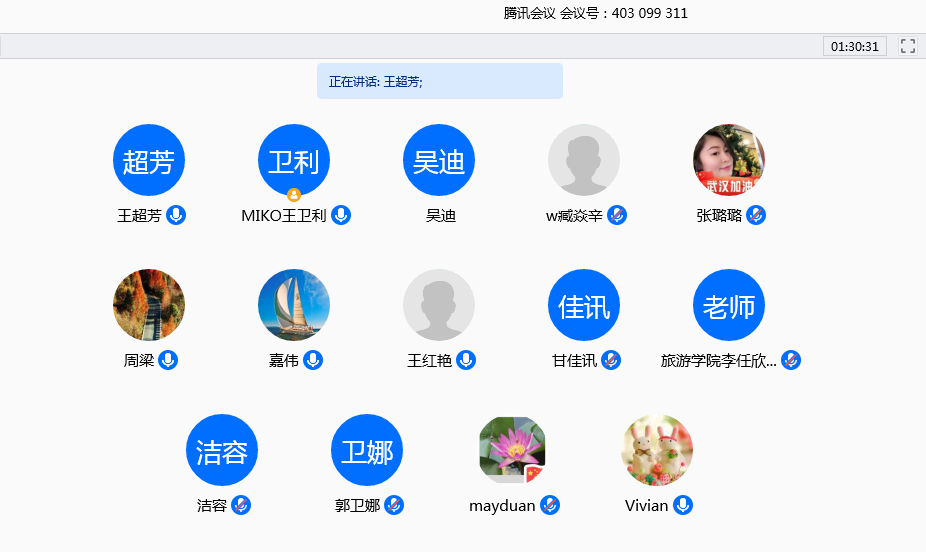Open 王超芳's participant avatar

pyautogui.click(x=149, y=160)
